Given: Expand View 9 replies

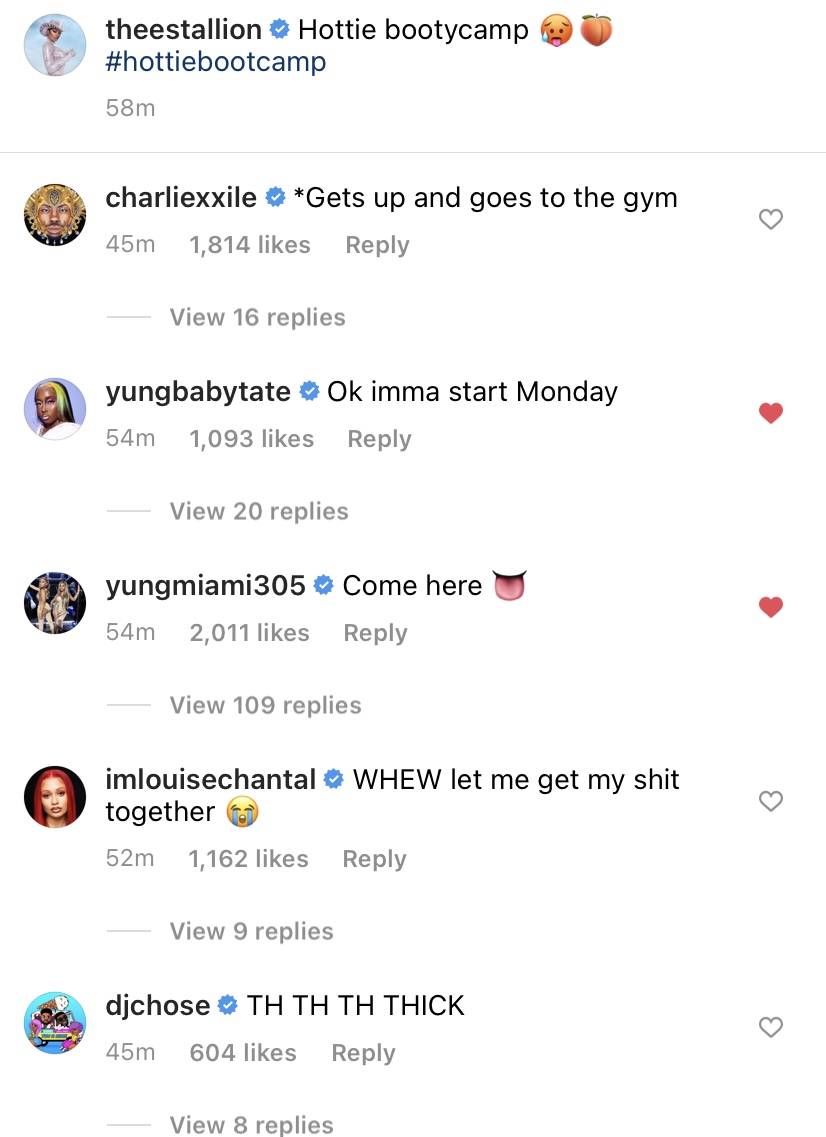Looking at the screenshot, I should point(251,931).
